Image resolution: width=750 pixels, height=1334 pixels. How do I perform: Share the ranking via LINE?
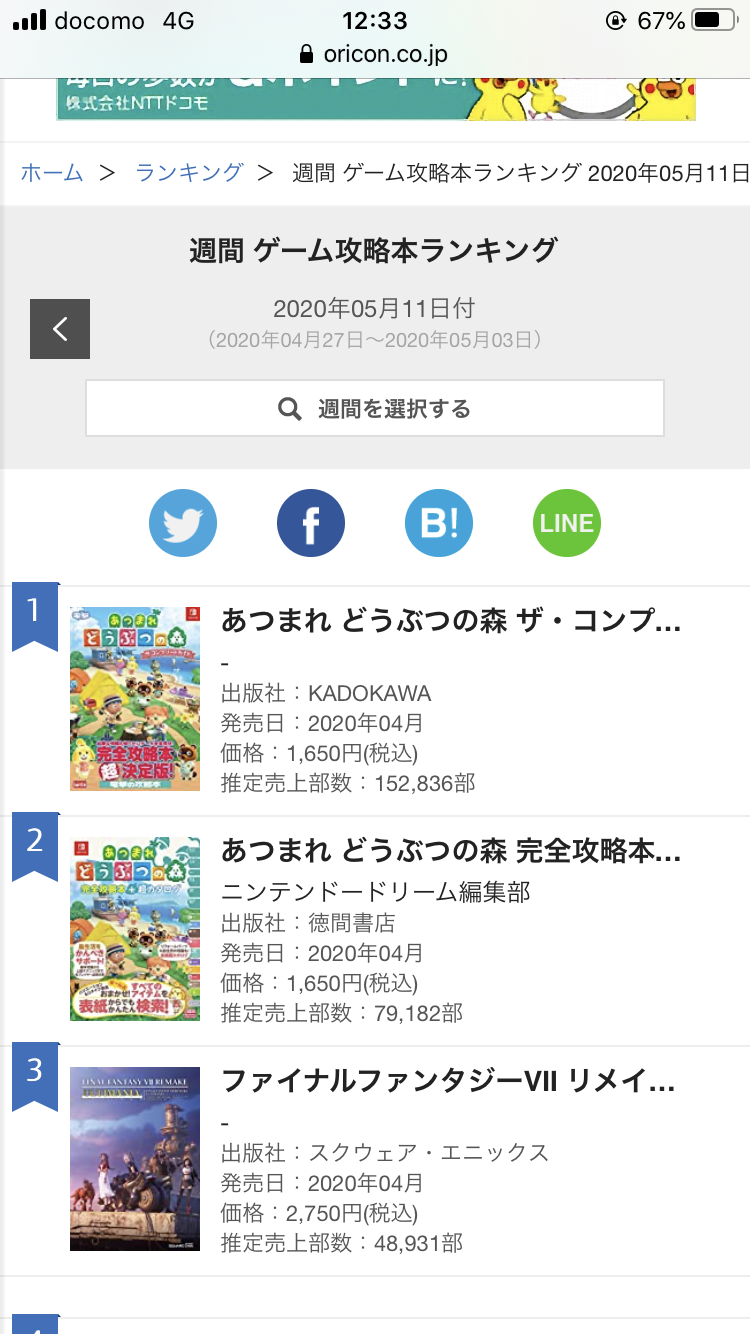pyautogui.click(x=567, y=523)
